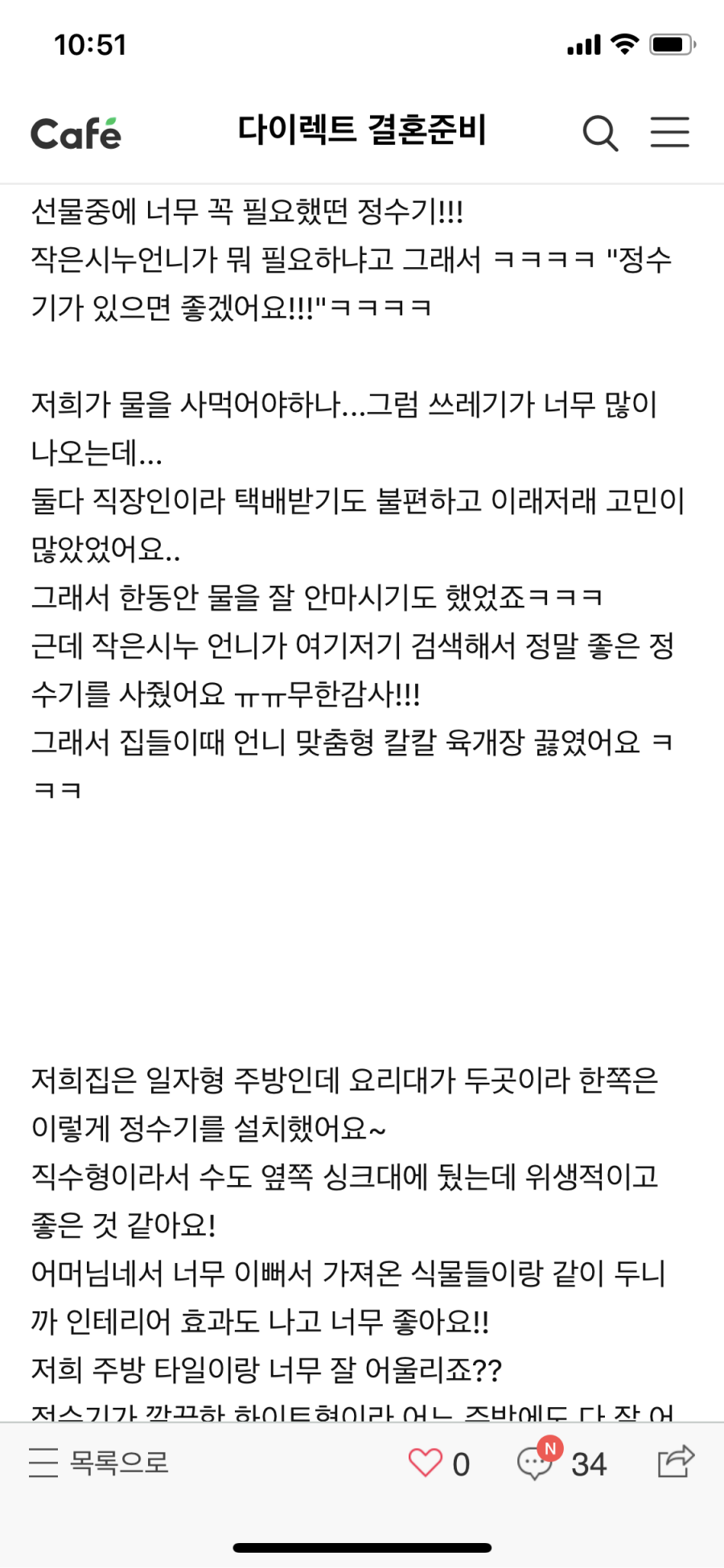Open the search icon in header
The height and width of the screenshot is (1568, 724).
pos(600,134)
